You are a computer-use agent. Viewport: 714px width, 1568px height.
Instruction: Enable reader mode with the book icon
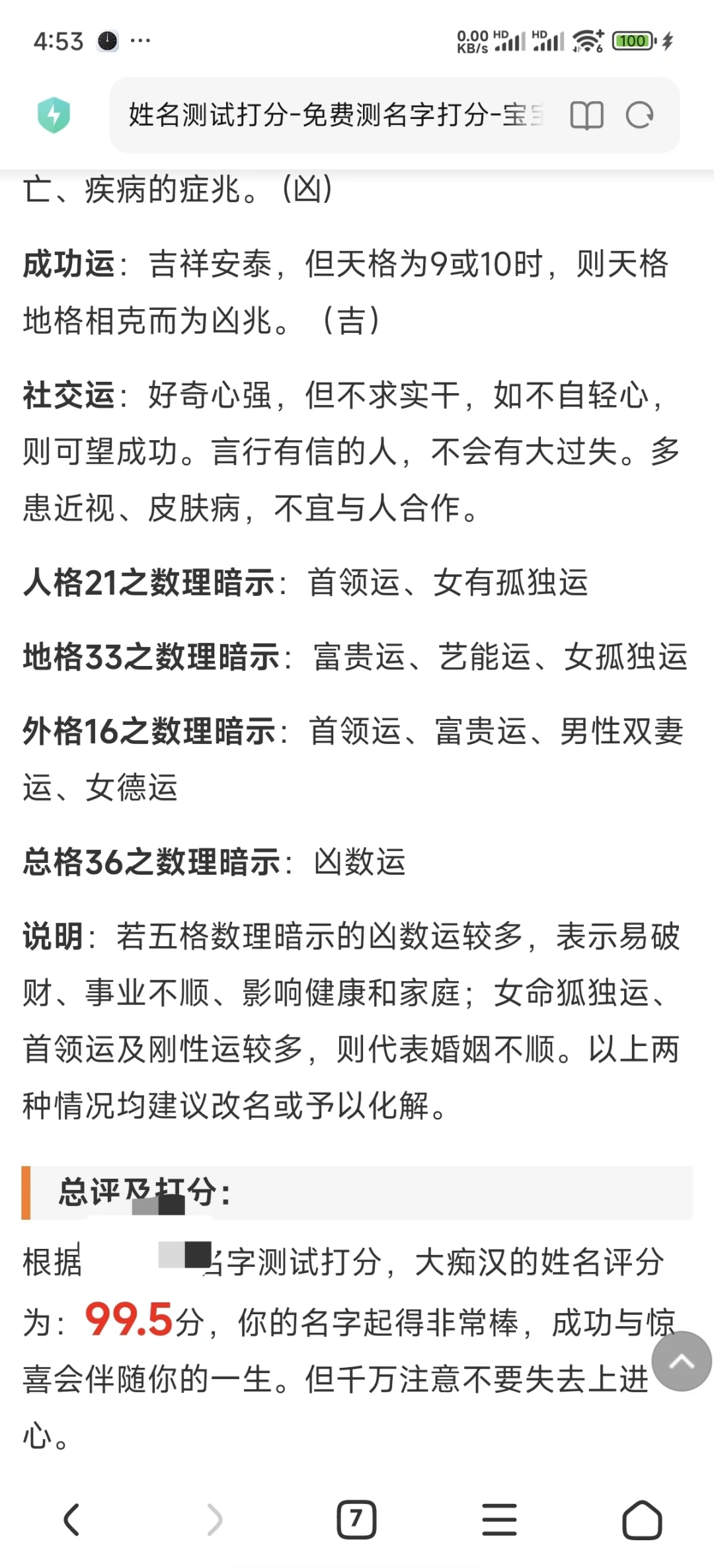(586, 116)
